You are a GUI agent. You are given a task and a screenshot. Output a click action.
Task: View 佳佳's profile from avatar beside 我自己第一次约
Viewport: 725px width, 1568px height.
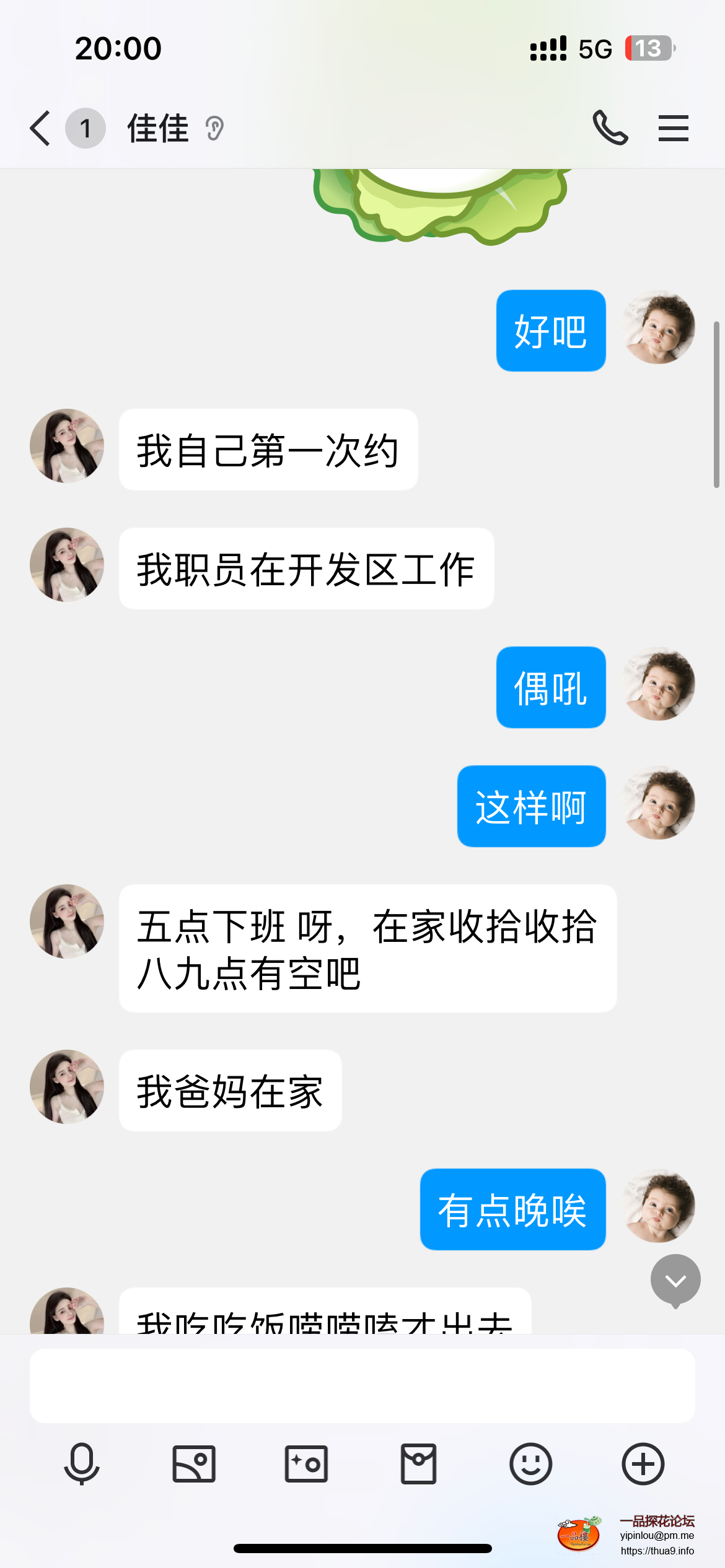coord(67,446)
